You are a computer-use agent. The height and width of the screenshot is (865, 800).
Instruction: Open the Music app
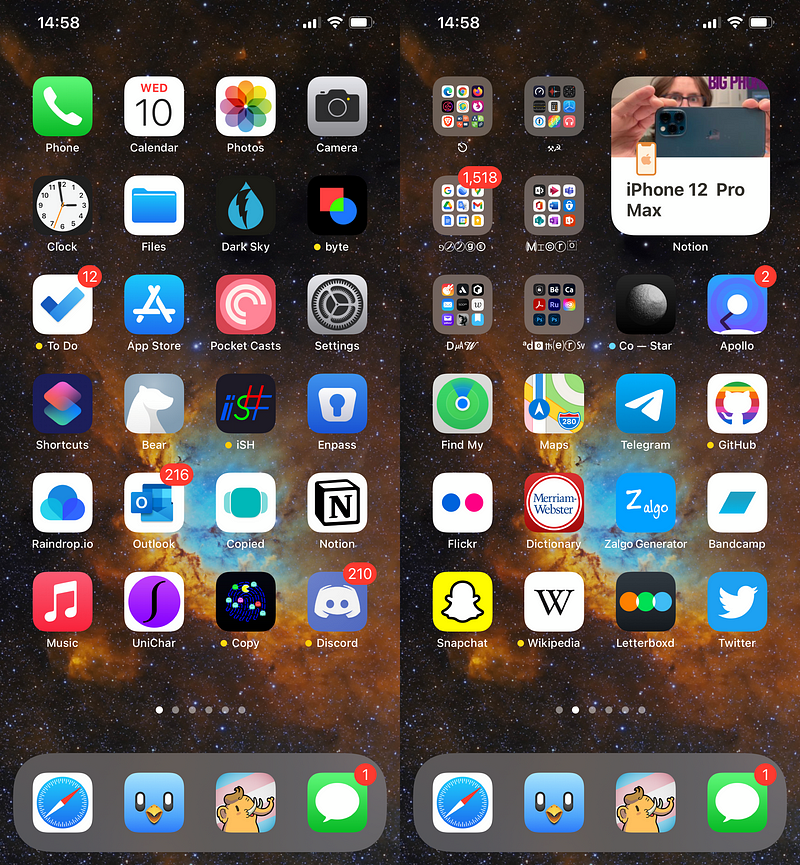(x=62, y=602)
